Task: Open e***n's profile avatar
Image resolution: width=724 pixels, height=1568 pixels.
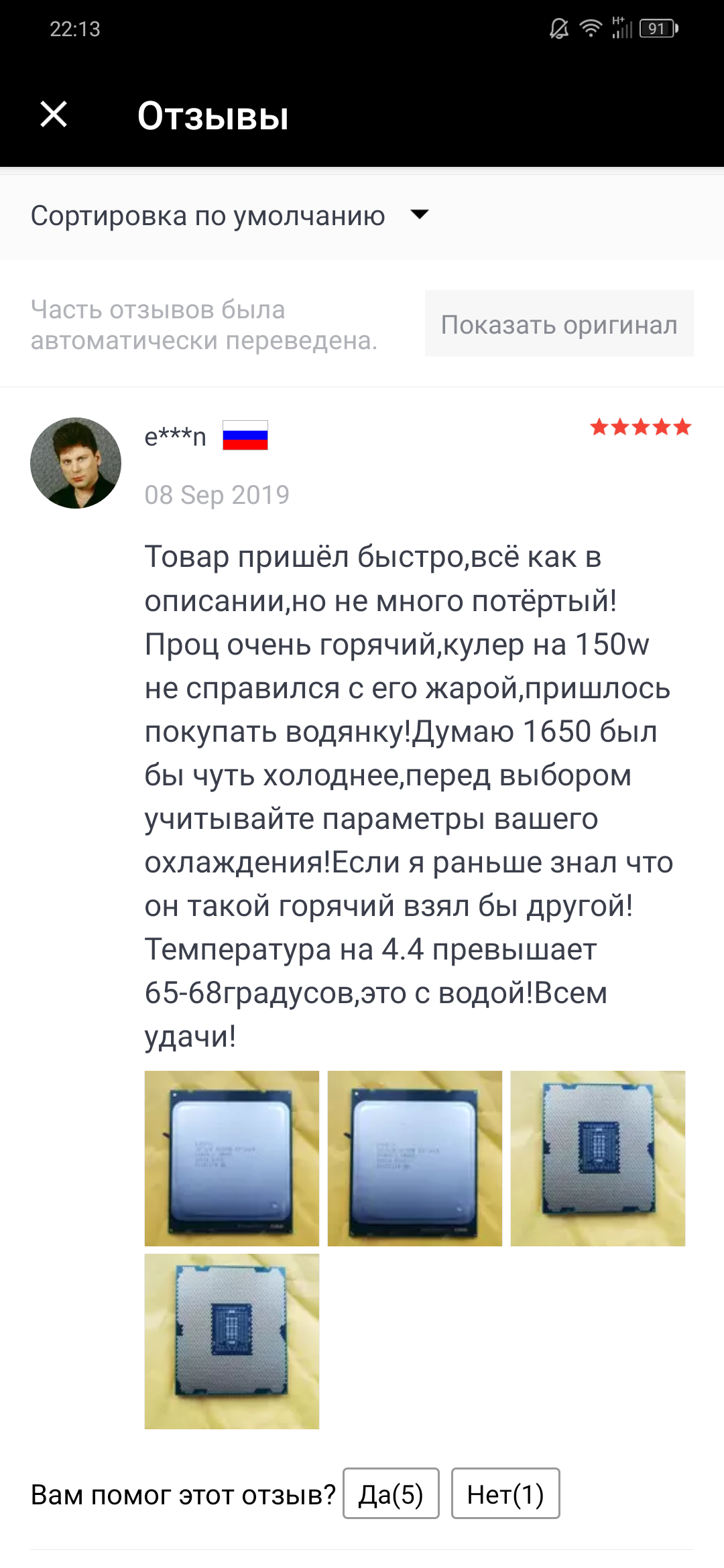Action: (x=76, y=463)
